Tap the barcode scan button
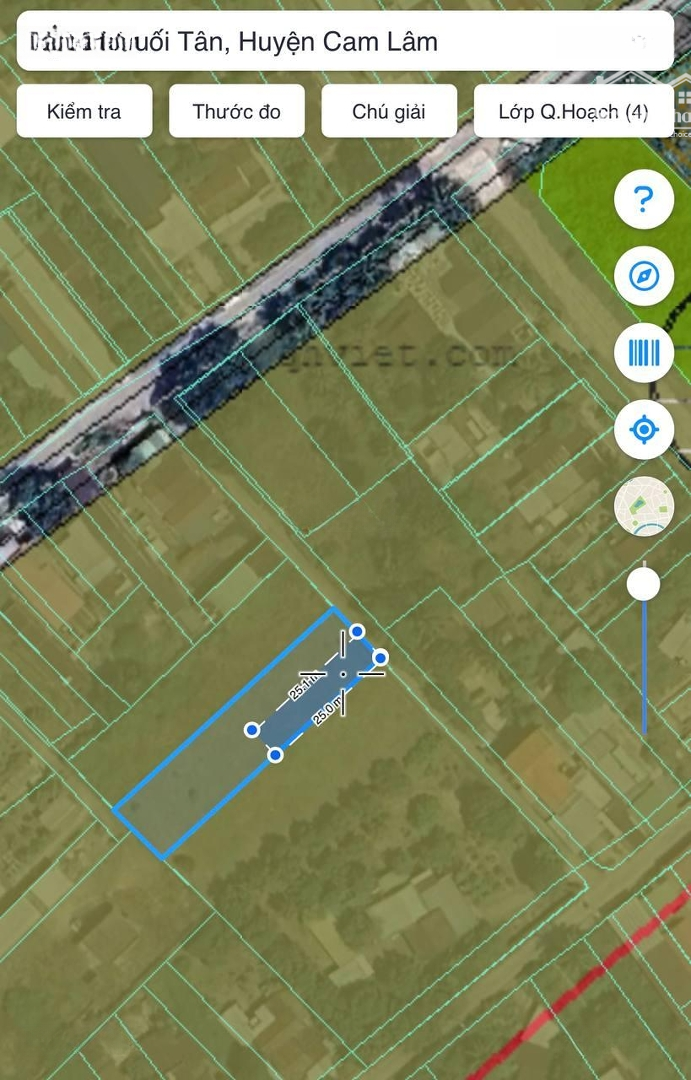This screenshot has width=691, height=1080. point(644,353)
